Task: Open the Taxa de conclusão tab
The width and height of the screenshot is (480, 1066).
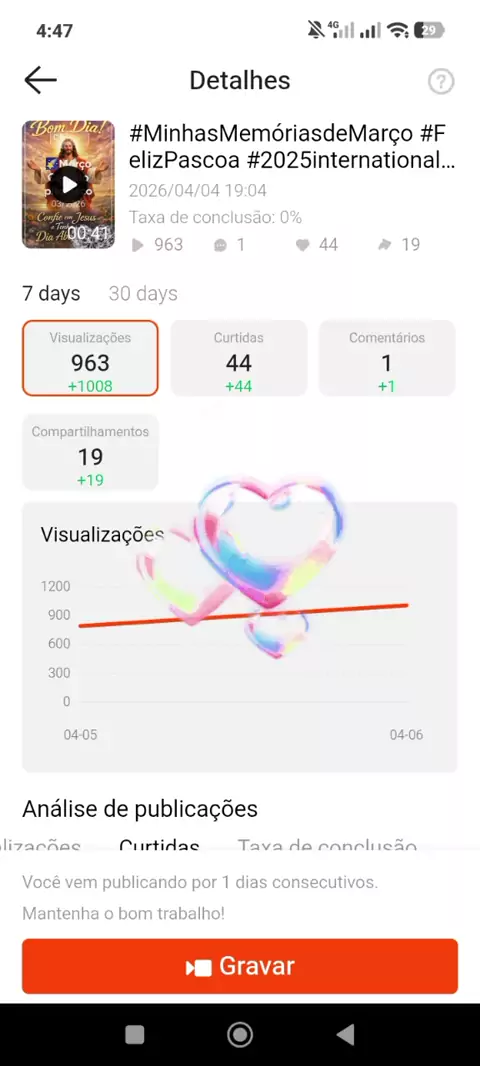Action: pyautogui.click(x=326, y=845)
